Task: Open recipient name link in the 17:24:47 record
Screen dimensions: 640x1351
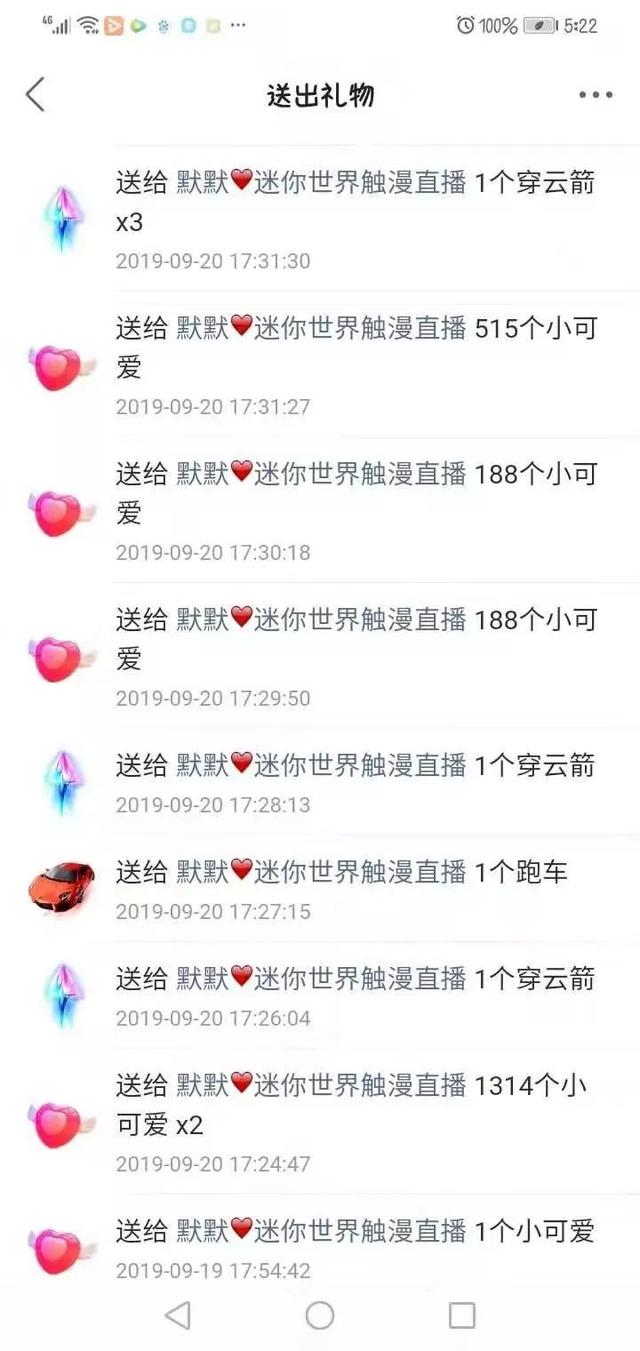Action: [x=321, y=1085]
